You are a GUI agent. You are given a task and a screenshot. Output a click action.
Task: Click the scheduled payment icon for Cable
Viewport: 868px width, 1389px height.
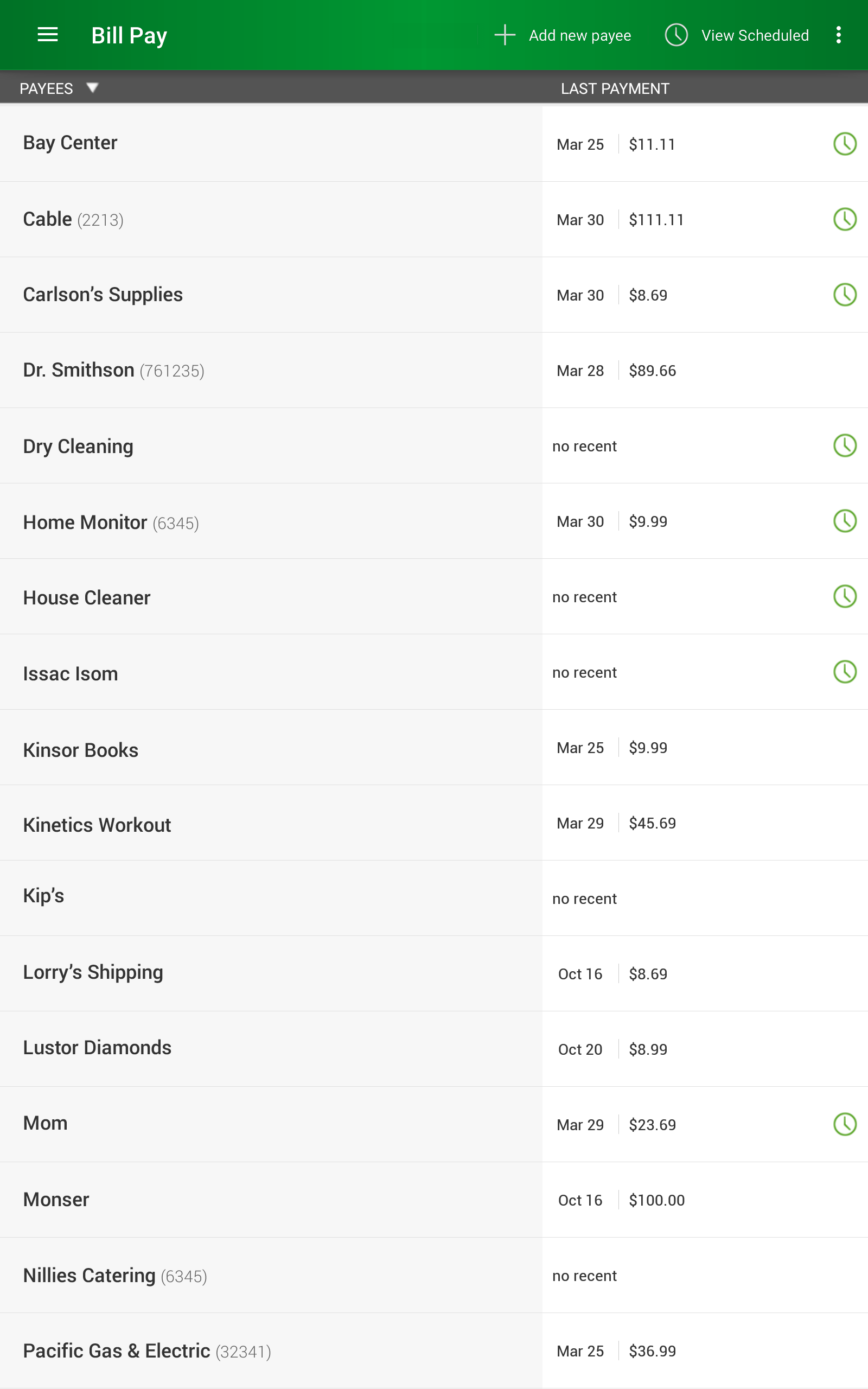(844, 219)
